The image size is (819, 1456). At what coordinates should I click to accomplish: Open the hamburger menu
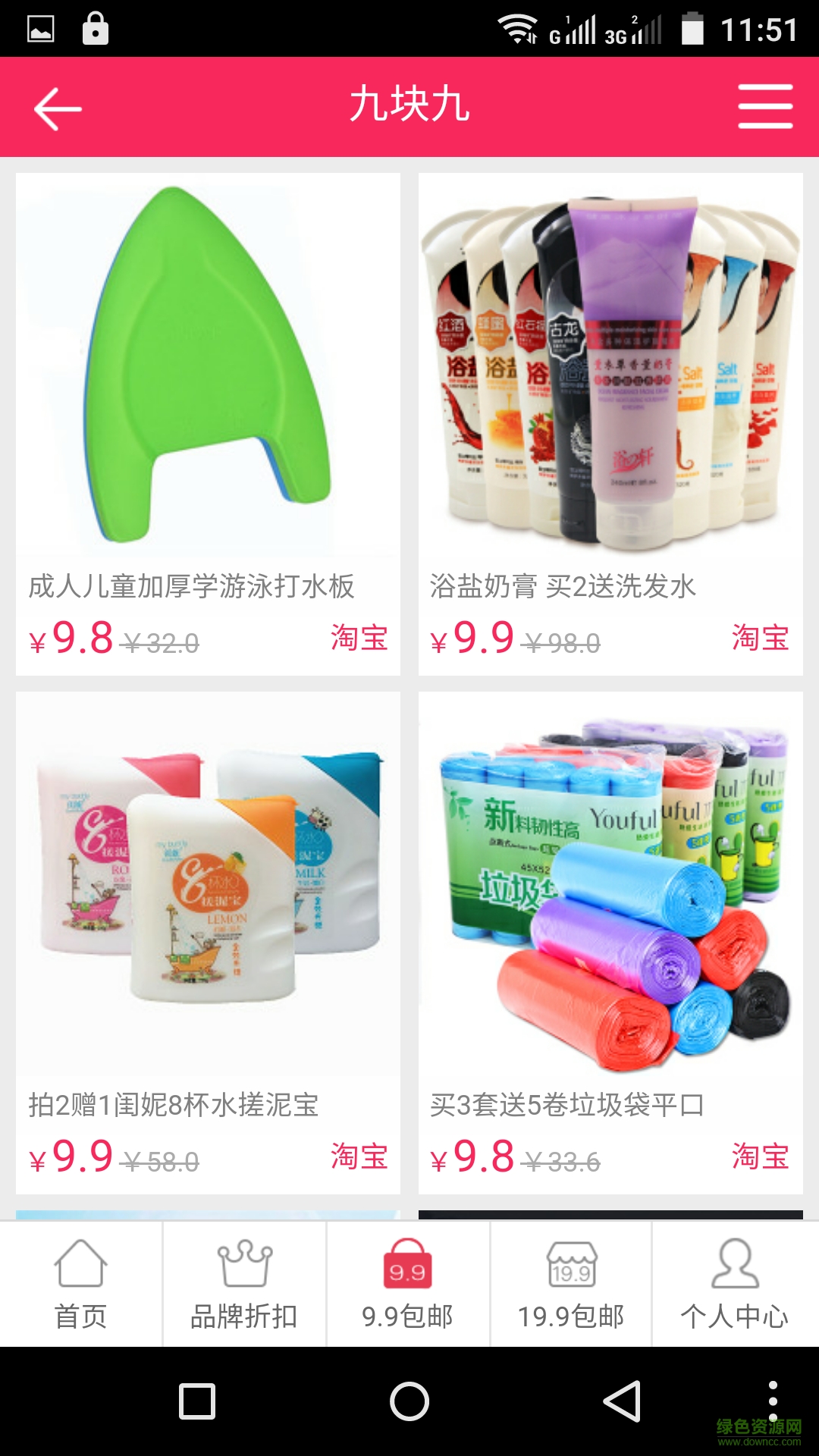(764, 107)
